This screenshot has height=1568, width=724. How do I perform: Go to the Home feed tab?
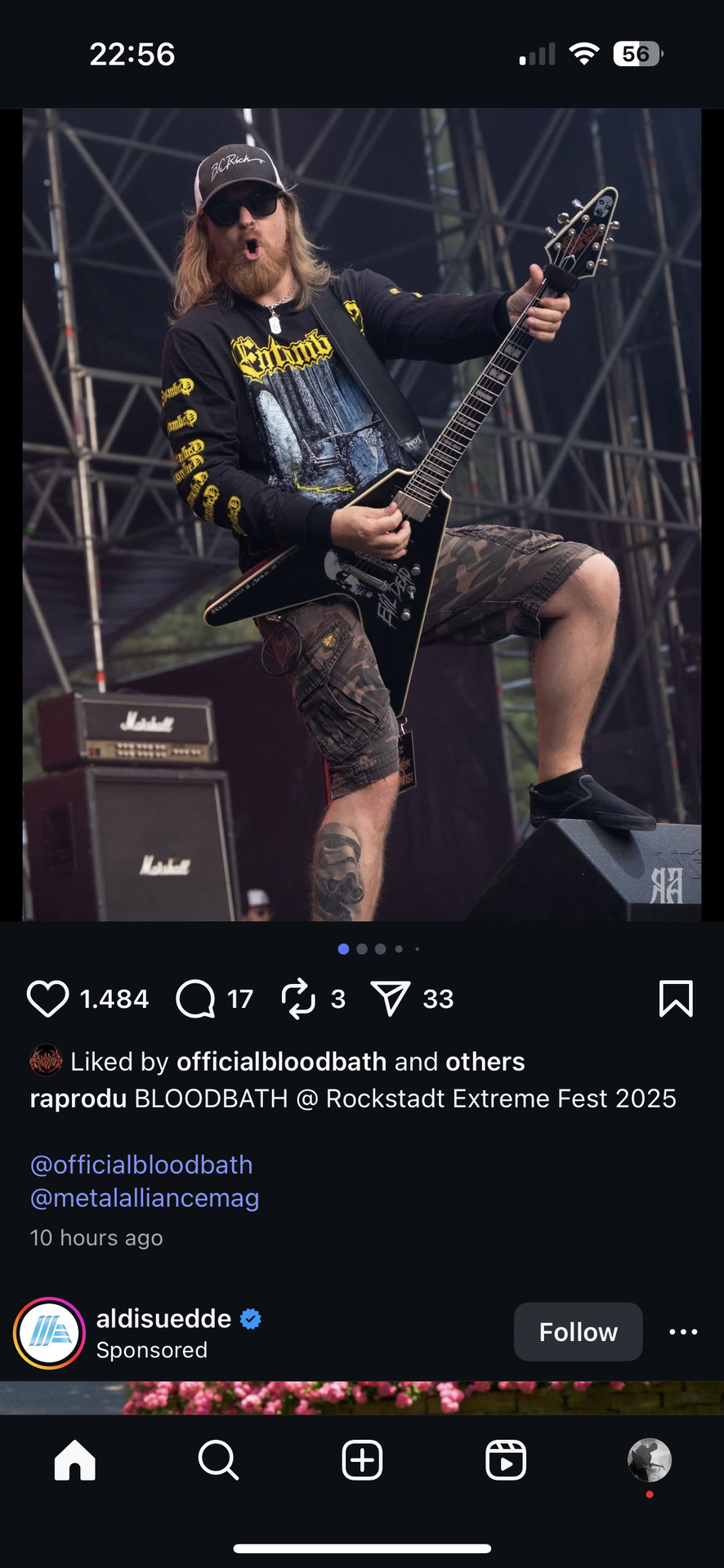(75, 1460)
